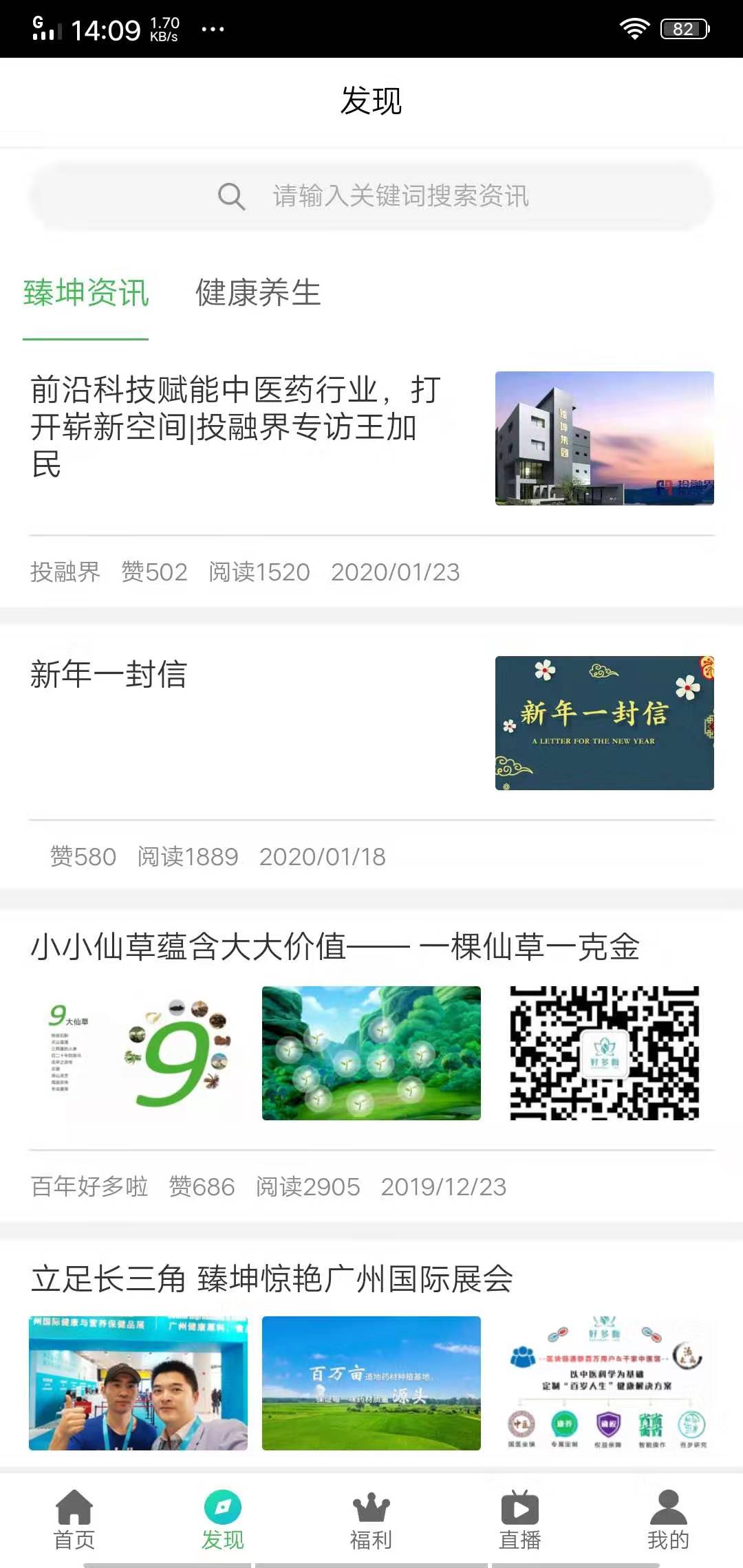View the 9大仙草 image thumbnail

(x=136, y=1049)
